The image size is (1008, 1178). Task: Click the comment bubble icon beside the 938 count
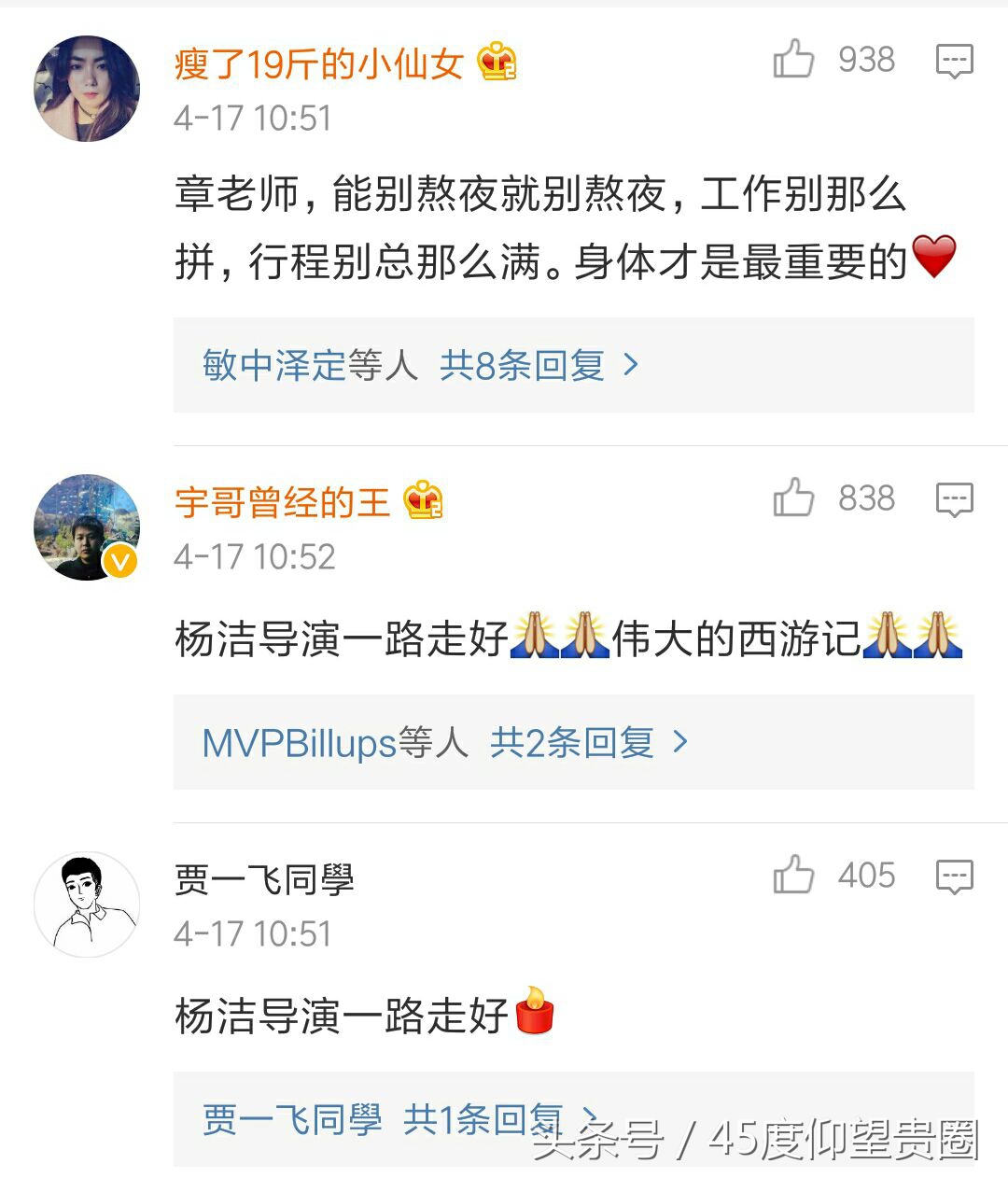pyautogui.click(x=955, y=60)
